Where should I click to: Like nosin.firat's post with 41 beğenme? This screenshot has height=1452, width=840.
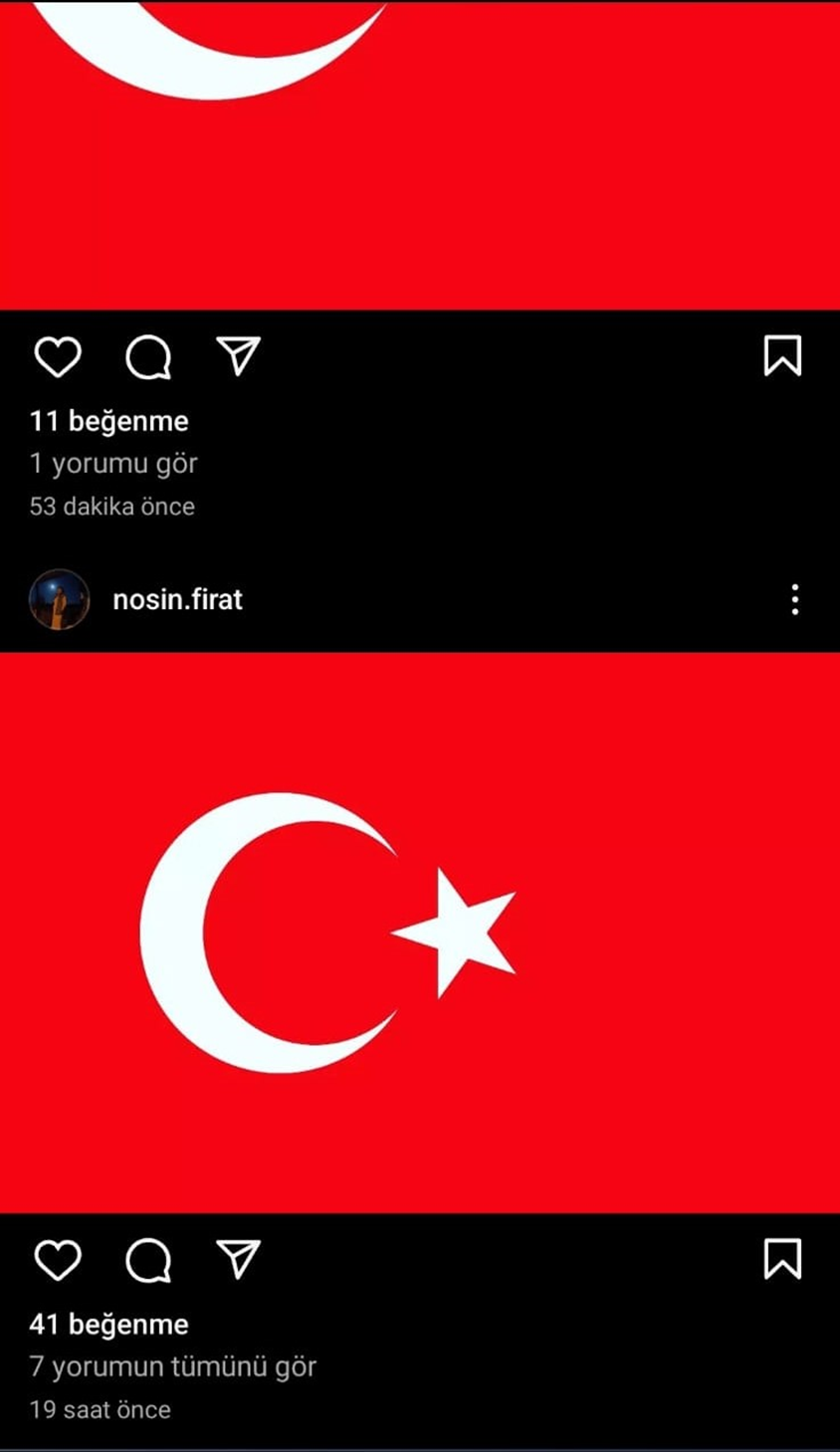pos(58,1261)
